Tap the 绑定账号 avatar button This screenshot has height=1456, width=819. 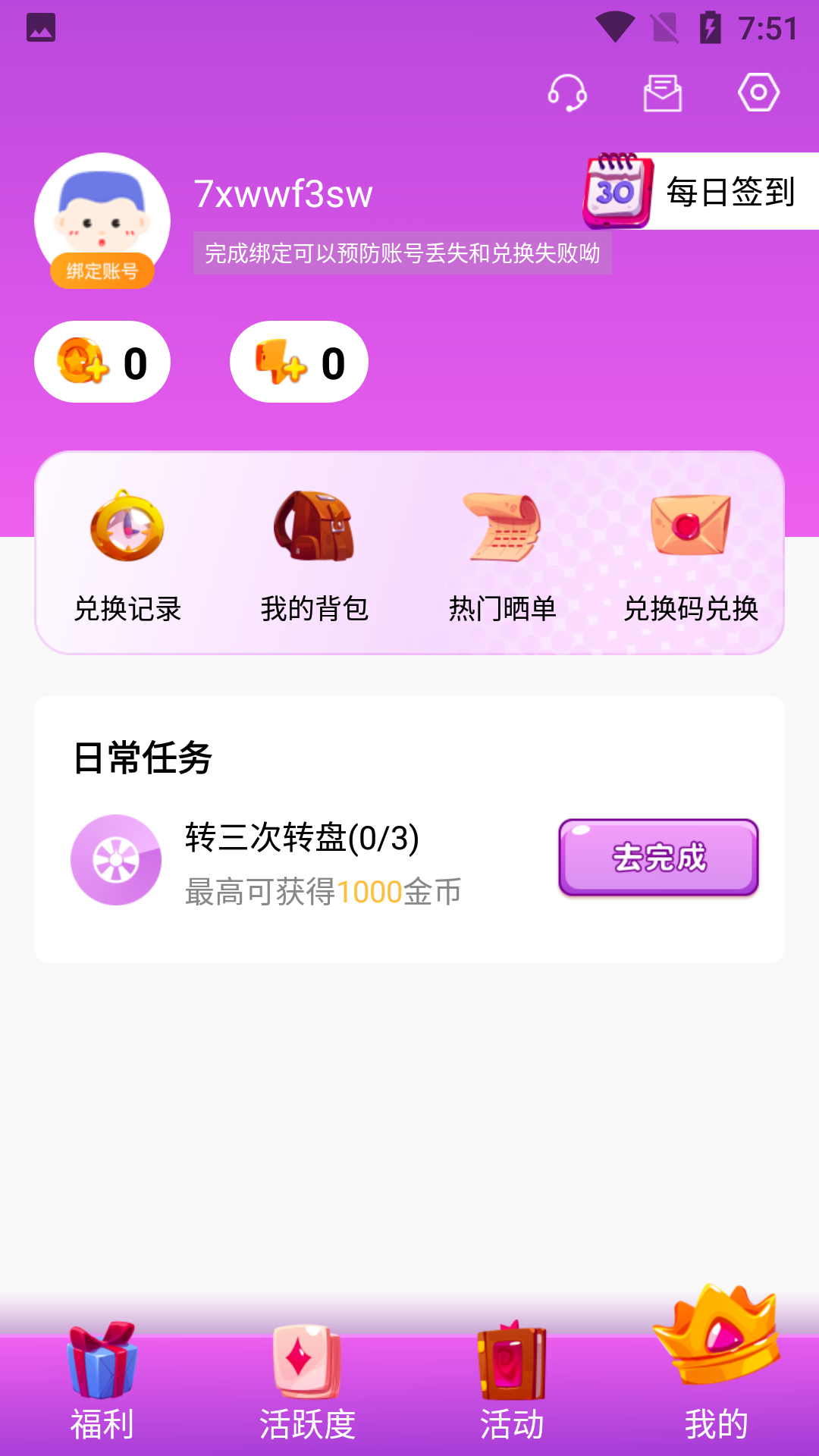click(102, 270)
